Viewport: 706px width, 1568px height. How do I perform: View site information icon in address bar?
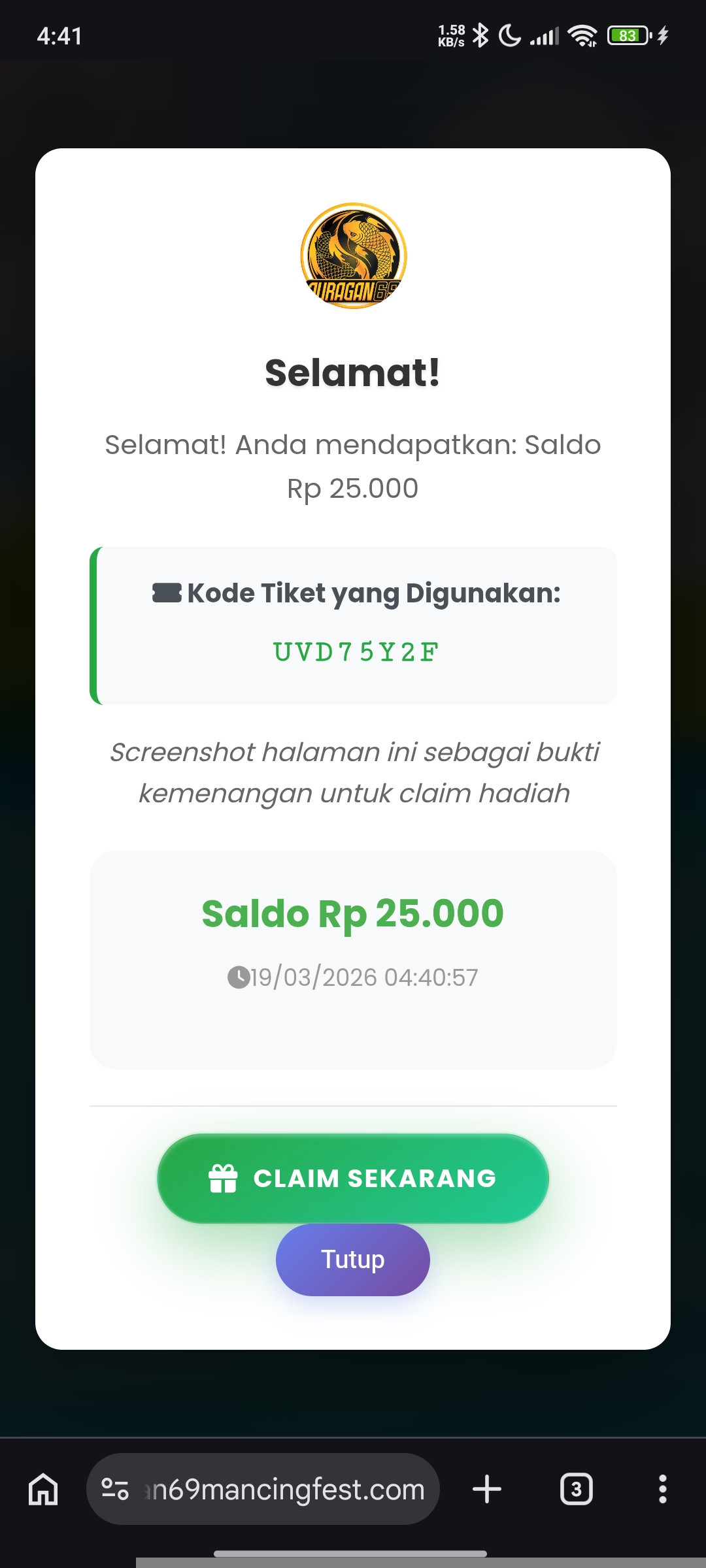click(x=115, y=1489)
